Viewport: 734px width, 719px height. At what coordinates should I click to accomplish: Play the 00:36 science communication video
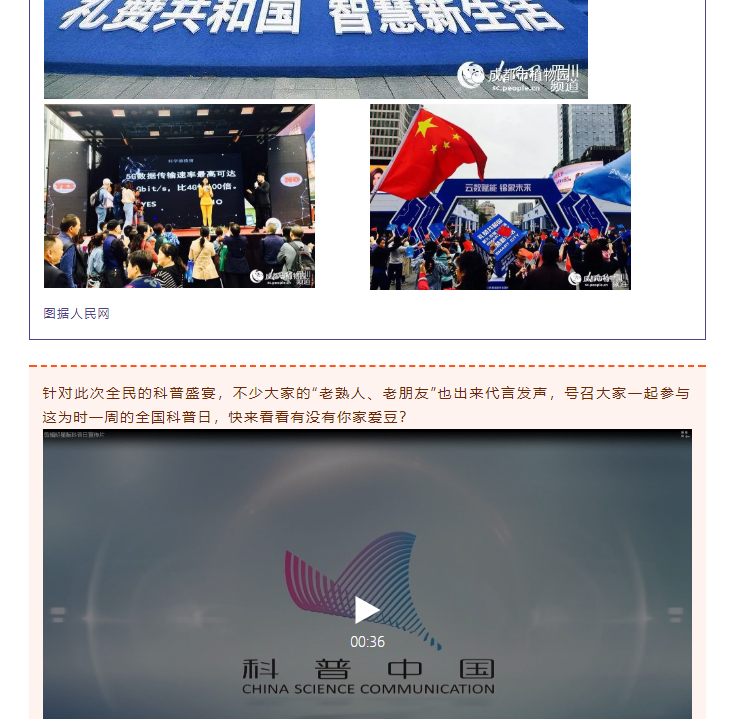367,609
